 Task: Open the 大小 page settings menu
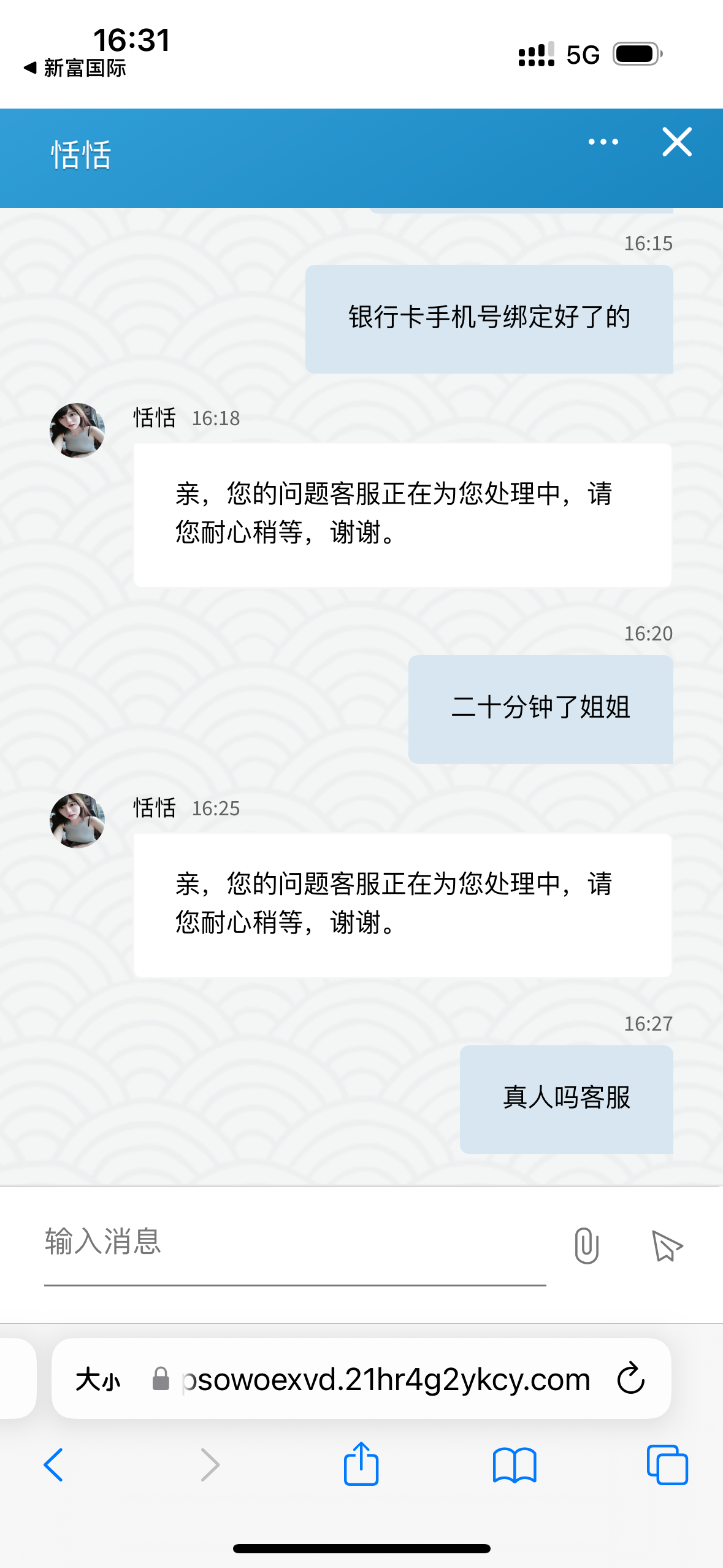98,1380
